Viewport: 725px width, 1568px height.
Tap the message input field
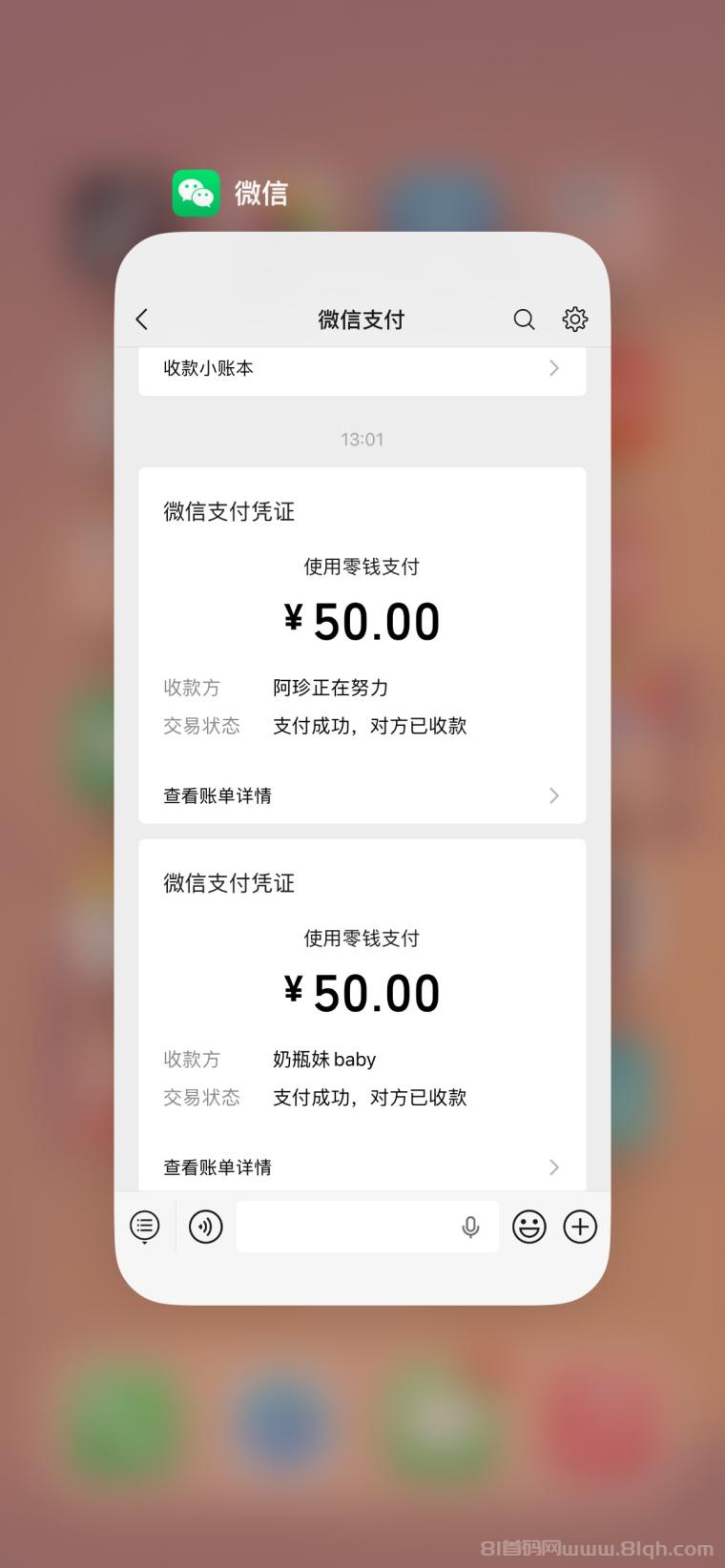[x=353, y=1227]
